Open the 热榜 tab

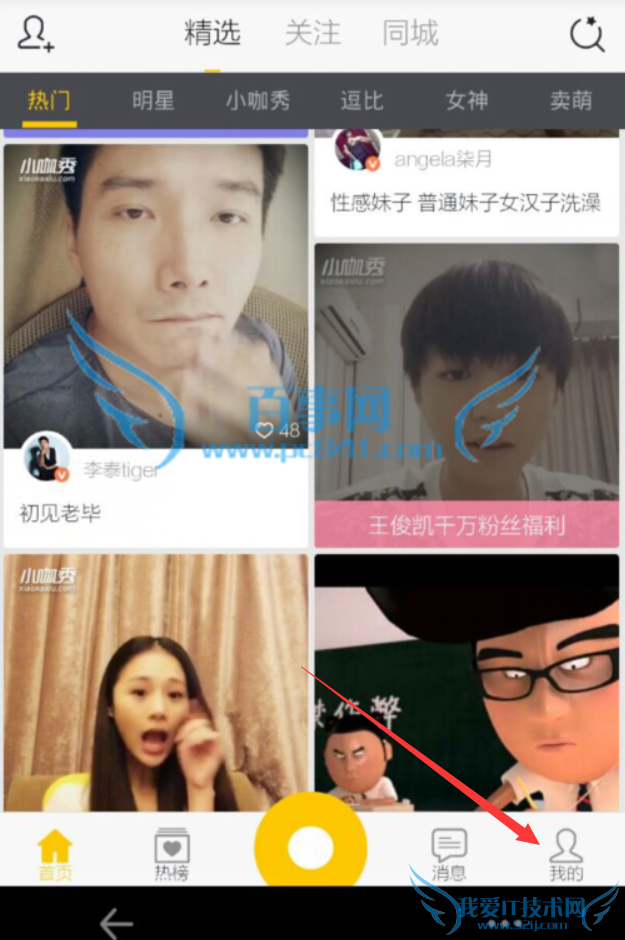[x=172, y=855]
